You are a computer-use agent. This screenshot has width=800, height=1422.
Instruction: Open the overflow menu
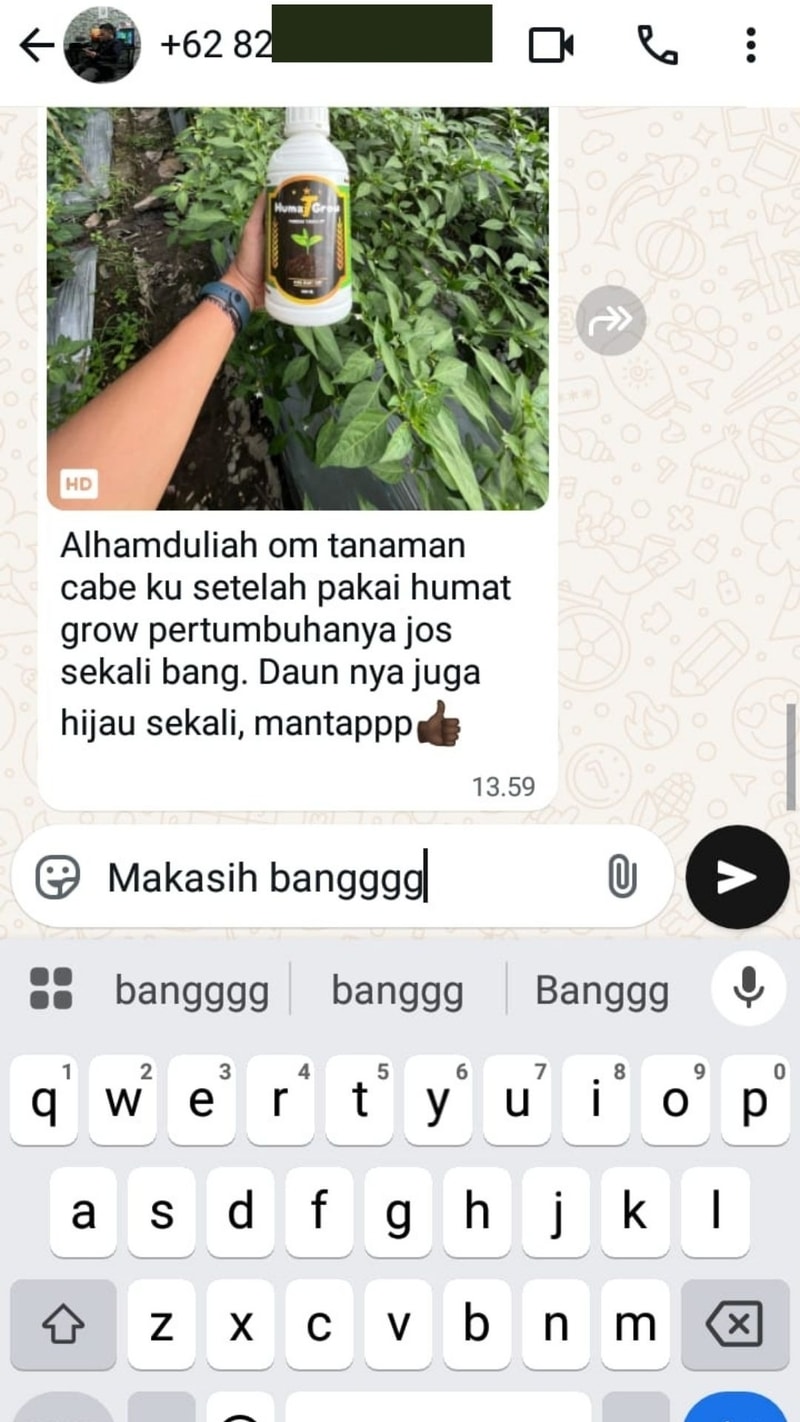click(750, 45)
